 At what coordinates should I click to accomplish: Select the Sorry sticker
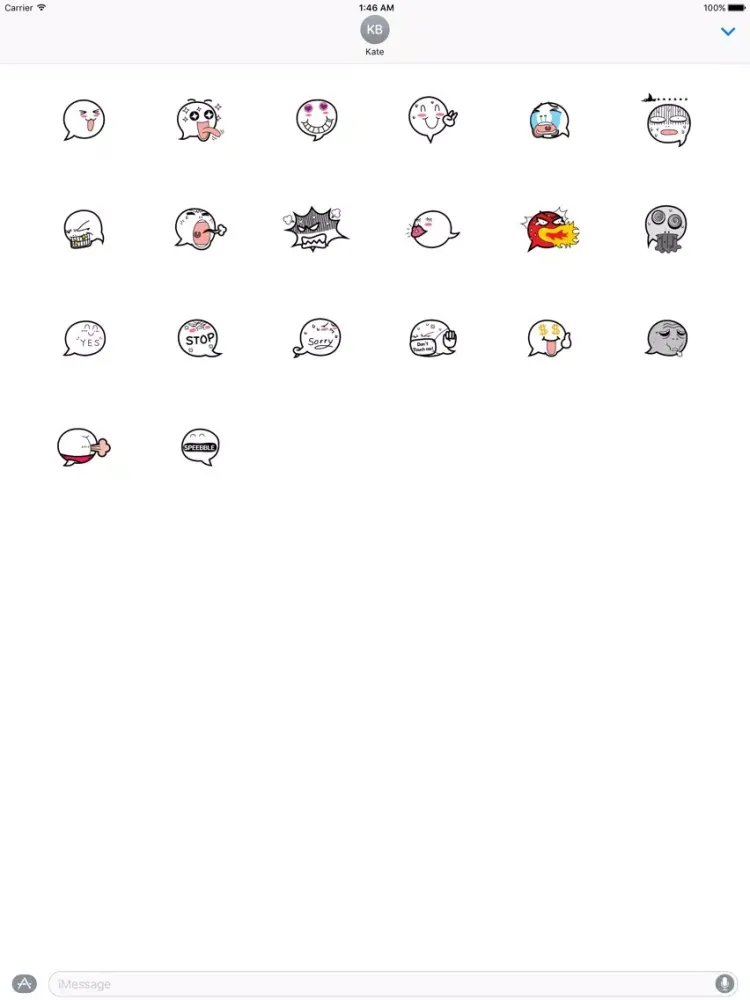[316, 338]
